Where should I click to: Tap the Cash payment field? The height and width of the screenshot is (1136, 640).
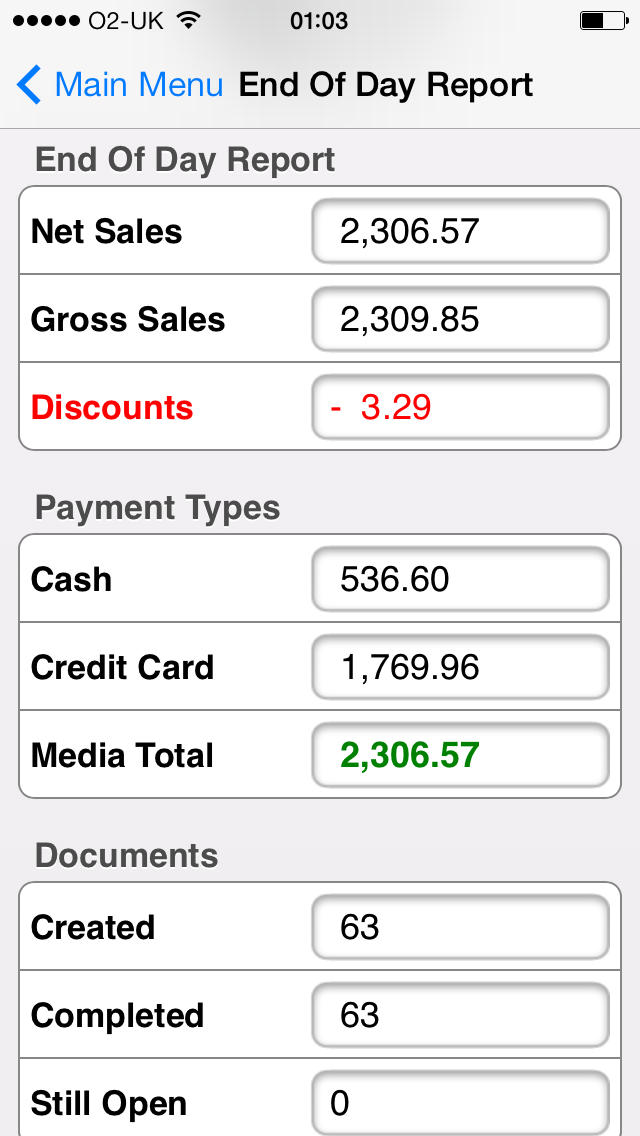(460, 579)
